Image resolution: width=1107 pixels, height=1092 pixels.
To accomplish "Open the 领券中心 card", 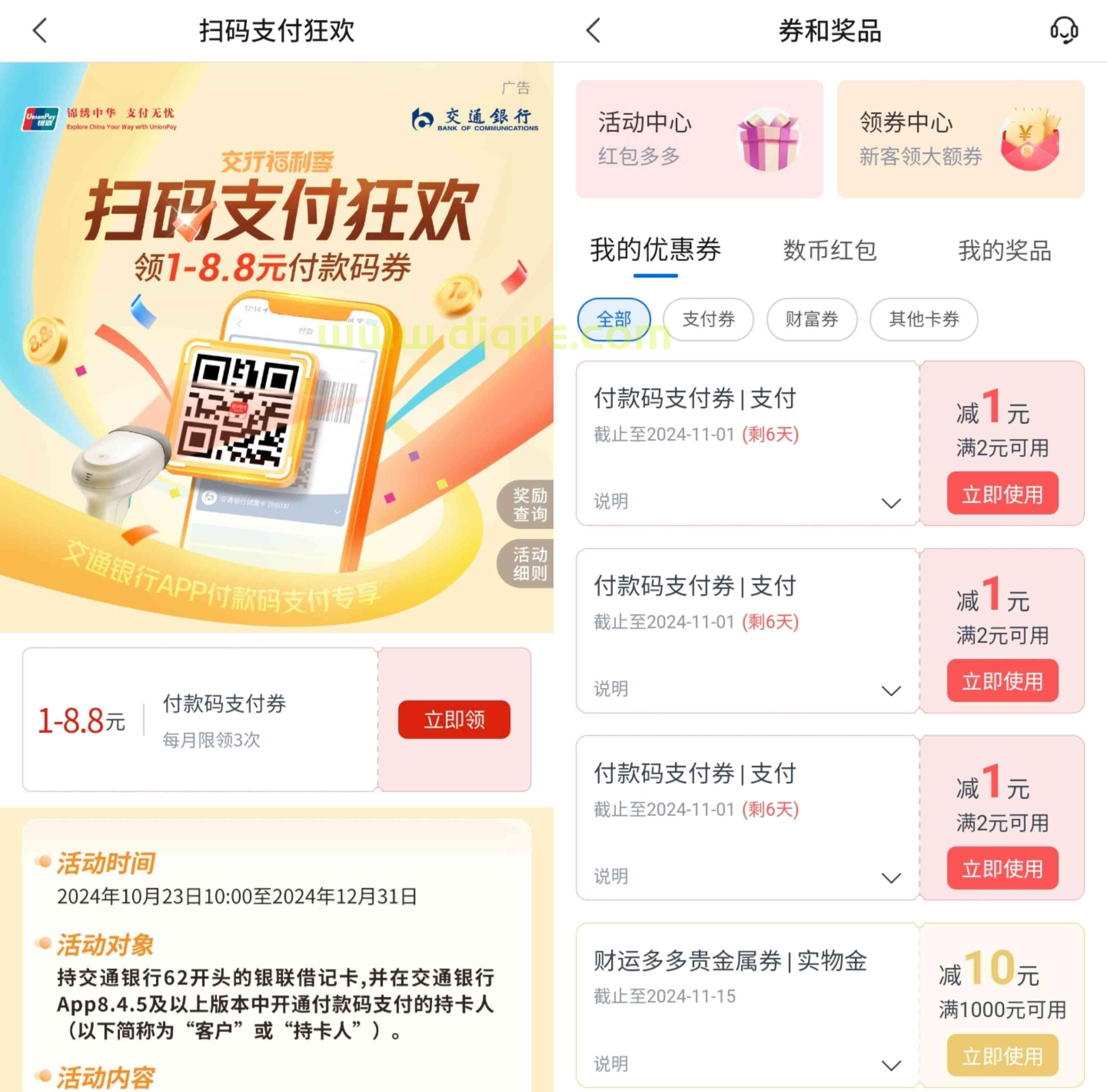I will pyautogui.click(x=960, y=139).
